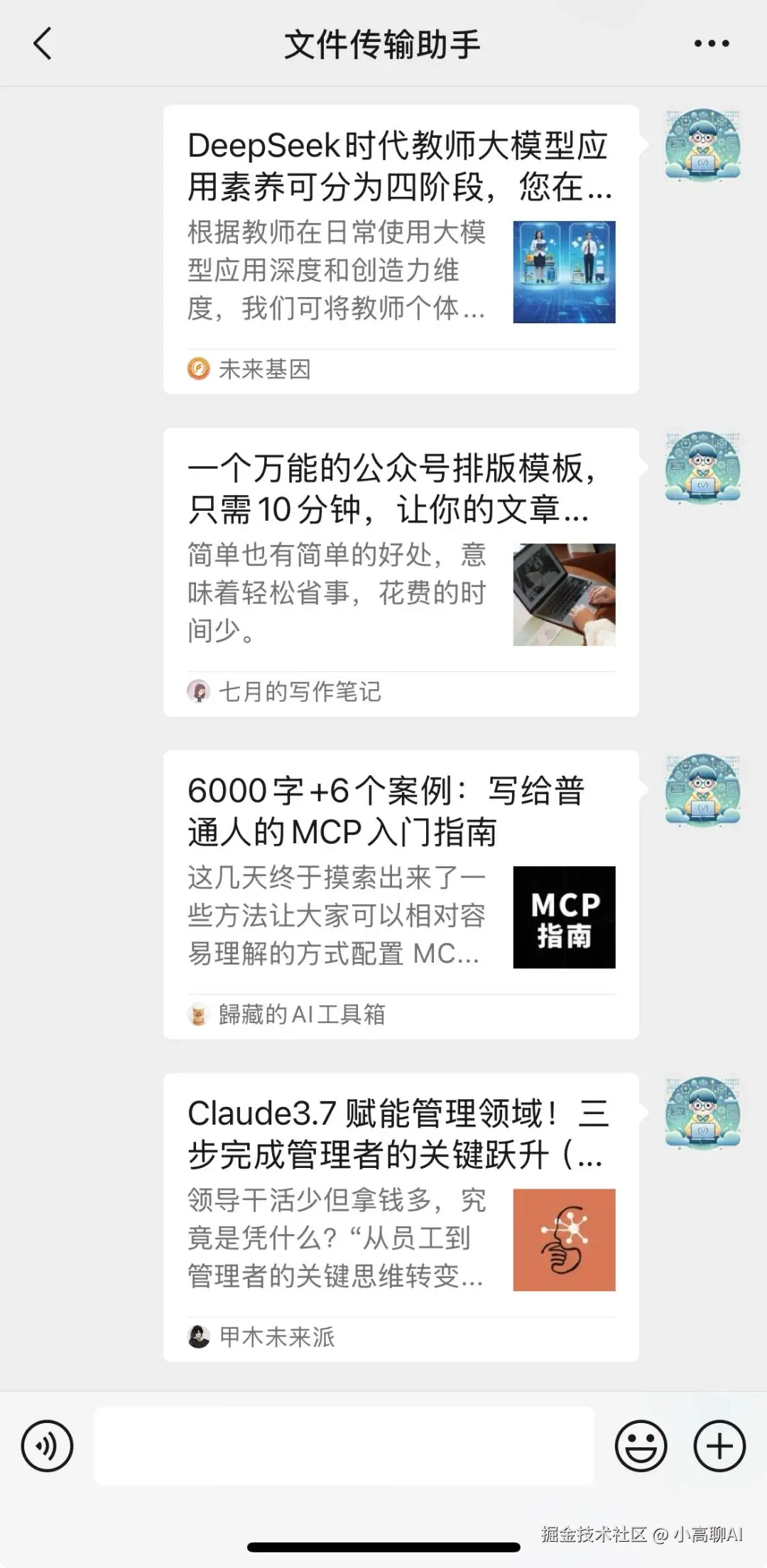The height and width of the screenshot is (1568, 767).
Task: Open the 公众号排版模板 article card
Action: click(401, 571)
